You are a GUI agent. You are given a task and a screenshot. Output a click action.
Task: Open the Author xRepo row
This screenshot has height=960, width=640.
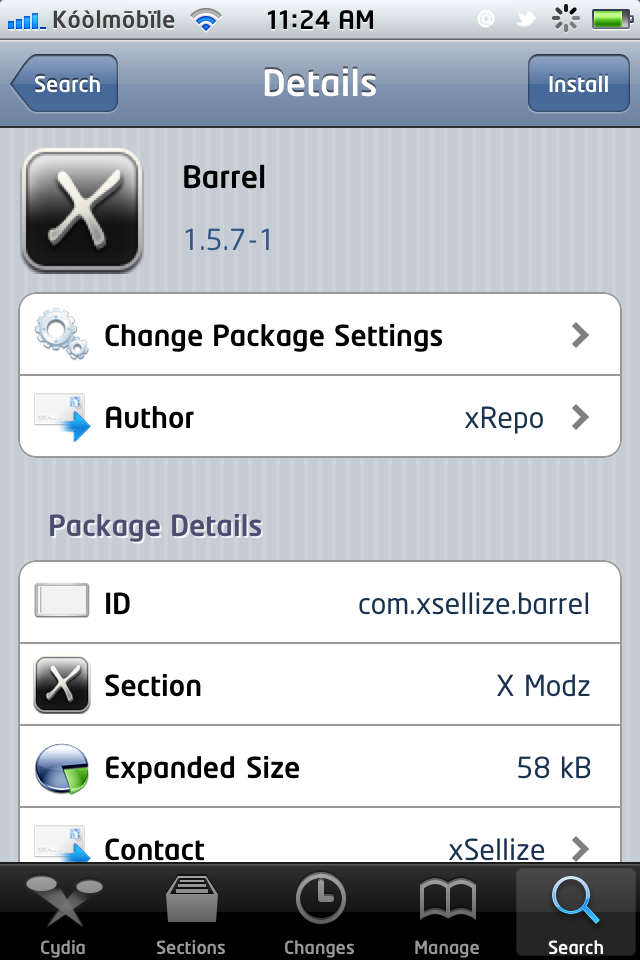320,417
